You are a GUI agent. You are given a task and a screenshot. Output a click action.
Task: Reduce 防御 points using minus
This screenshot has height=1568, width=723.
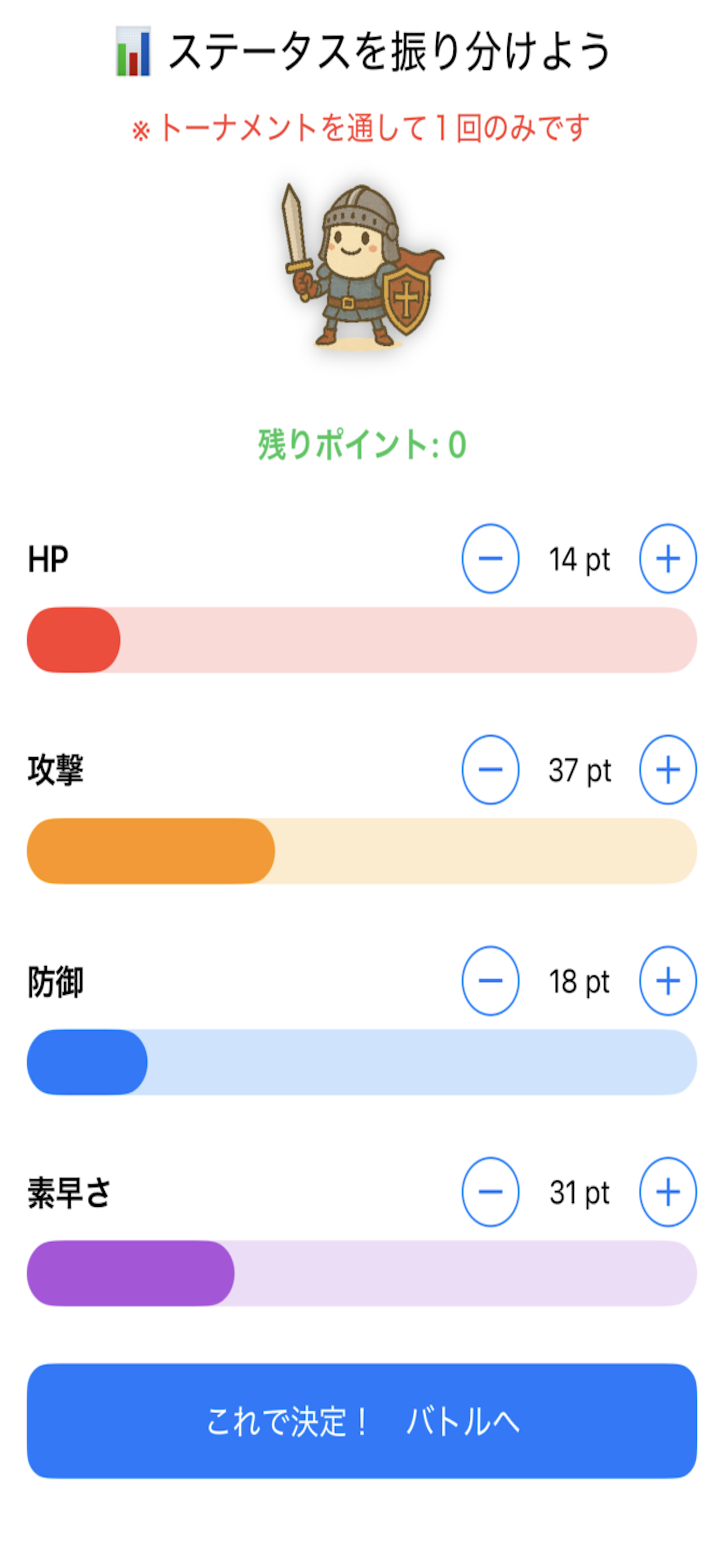(490, 981)
